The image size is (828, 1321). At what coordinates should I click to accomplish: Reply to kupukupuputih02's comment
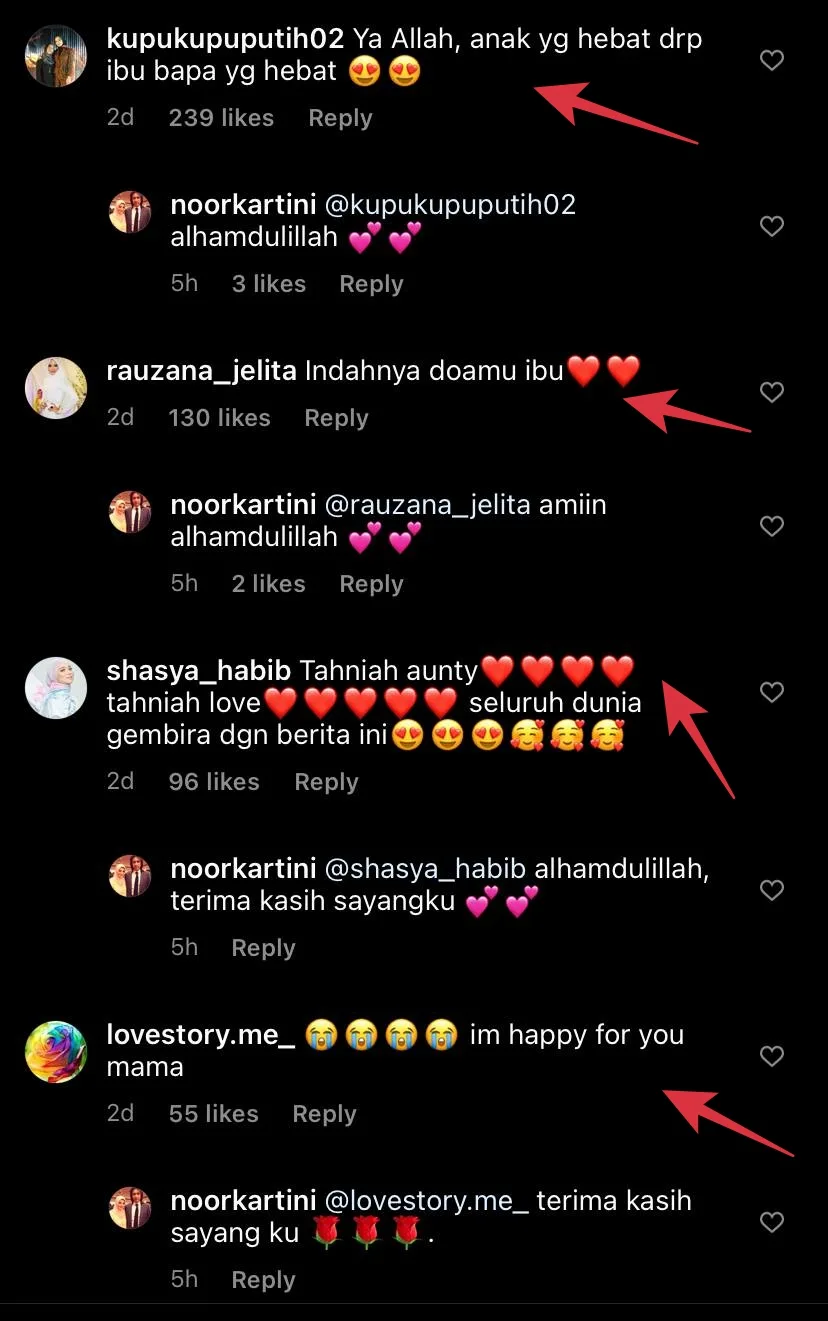[340, 118]
